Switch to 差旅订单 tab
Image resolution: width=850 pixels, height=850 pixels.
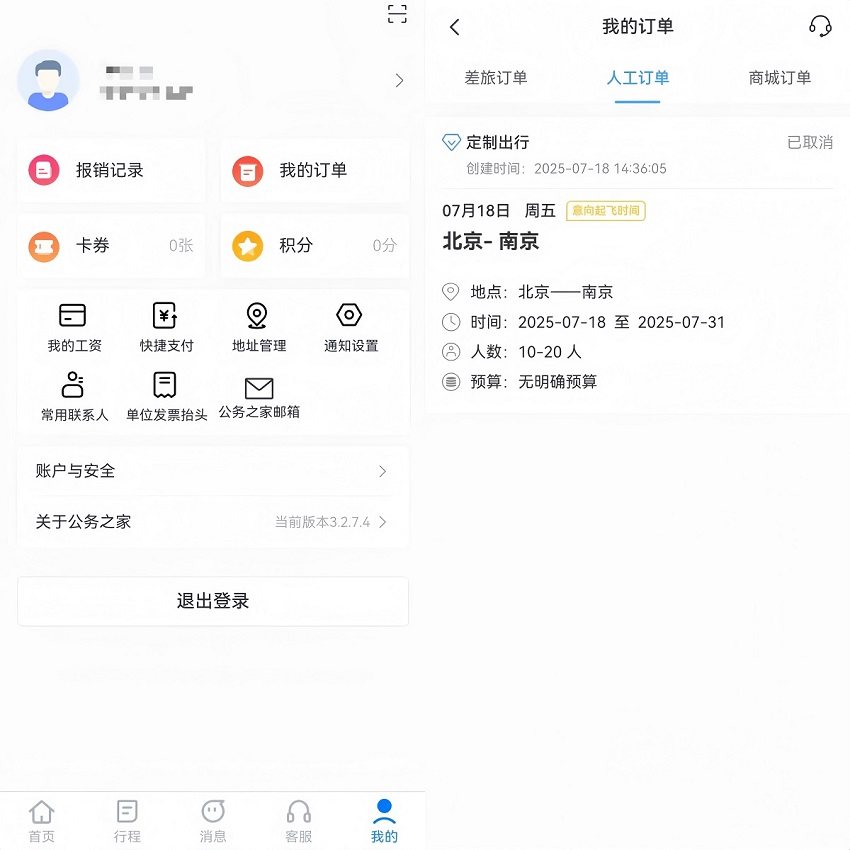496,78
